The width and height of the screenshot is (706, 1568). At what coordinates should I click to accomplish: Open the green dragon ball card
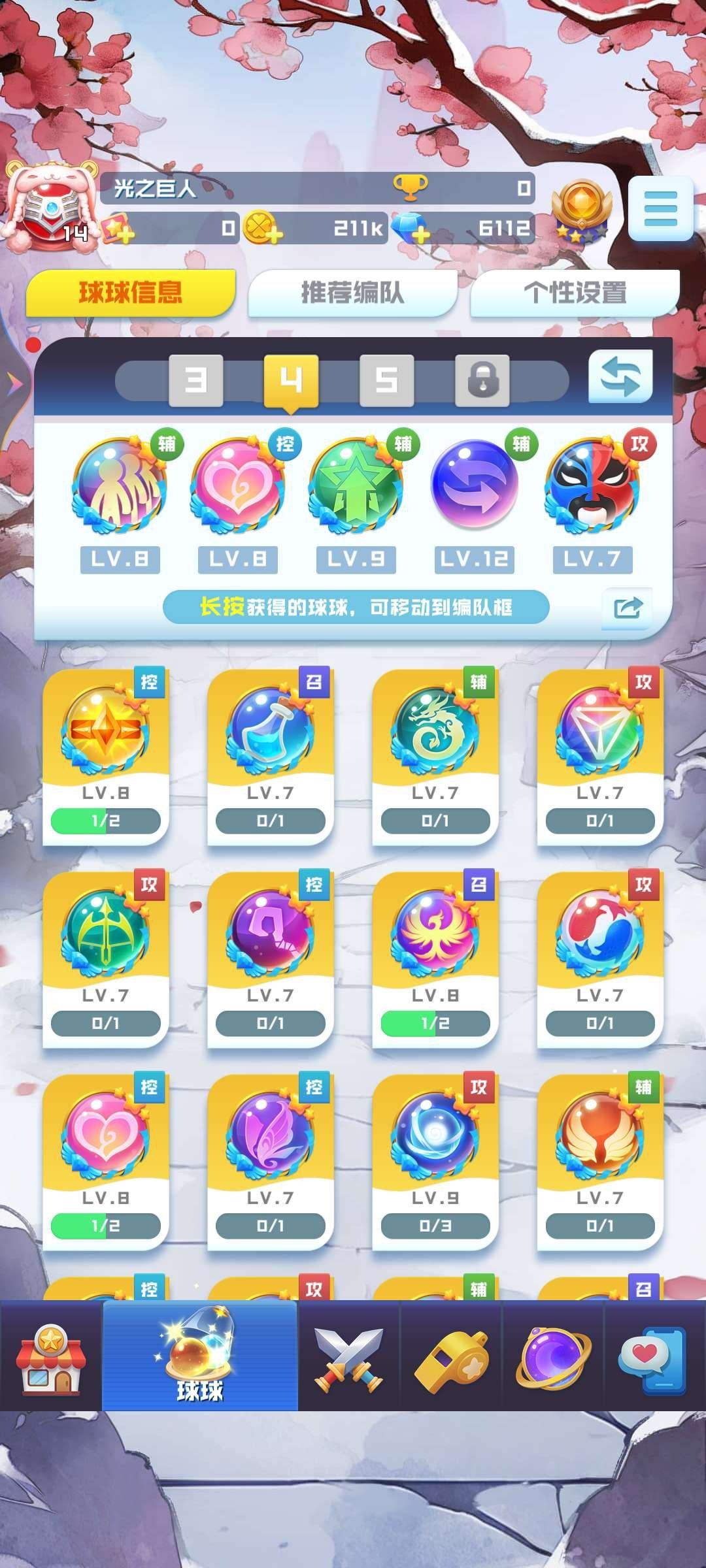pyautogui.click(x=435, y=755)
